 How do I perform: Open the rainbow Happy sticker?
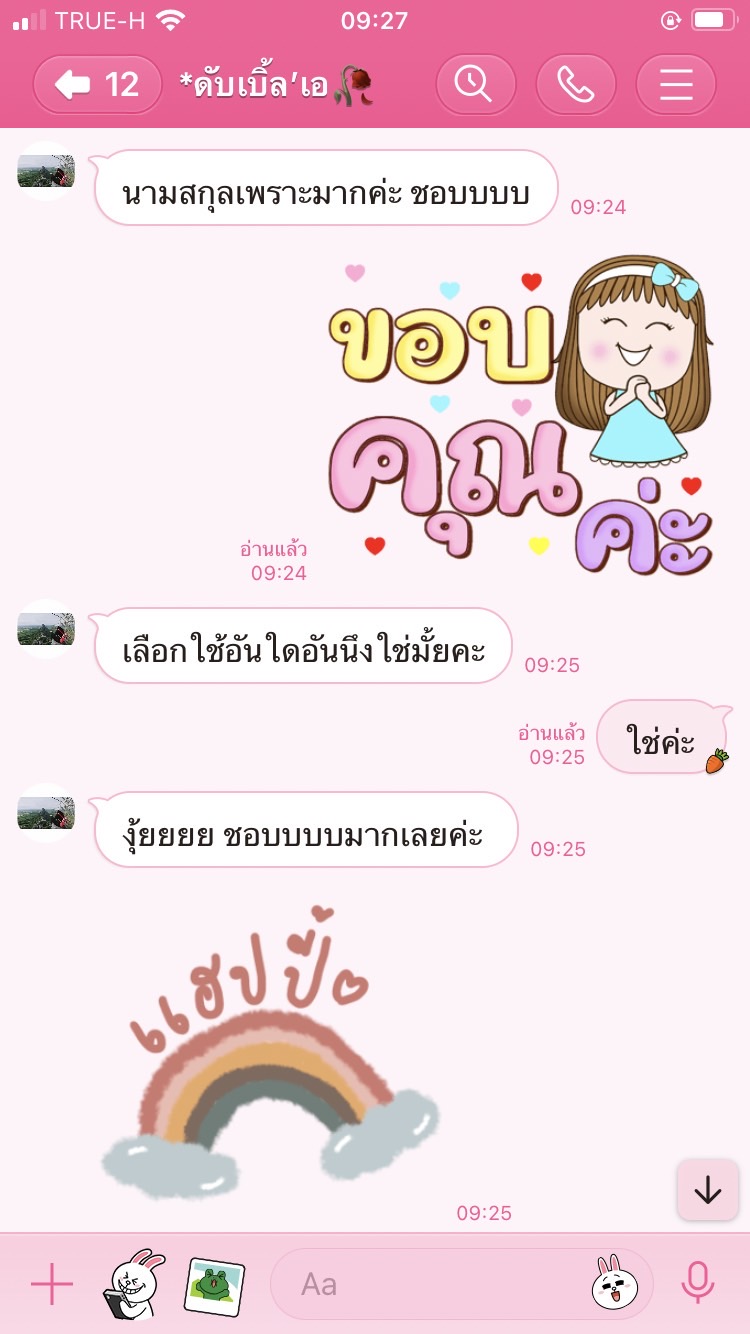point(270,1060)
